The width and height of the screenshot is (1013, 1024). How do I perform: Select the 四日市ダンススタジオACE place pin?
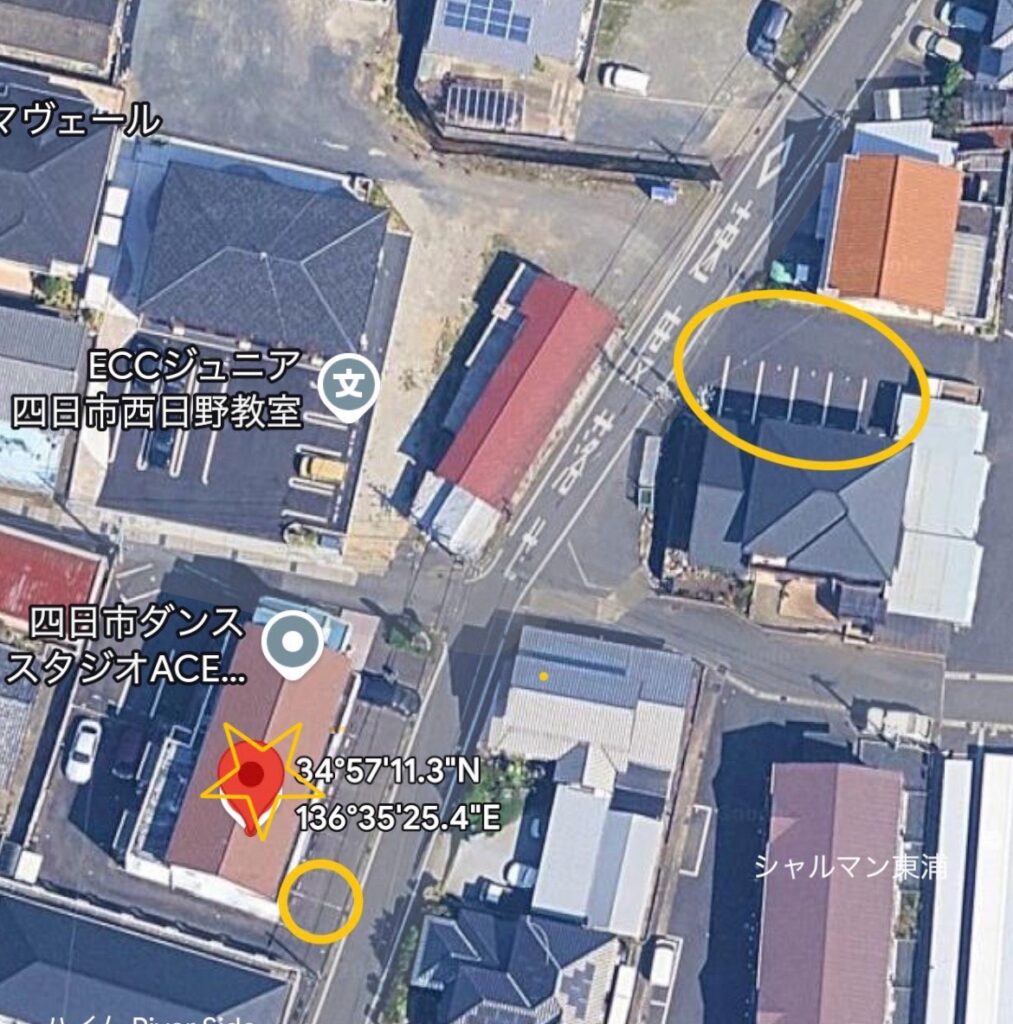293,641
